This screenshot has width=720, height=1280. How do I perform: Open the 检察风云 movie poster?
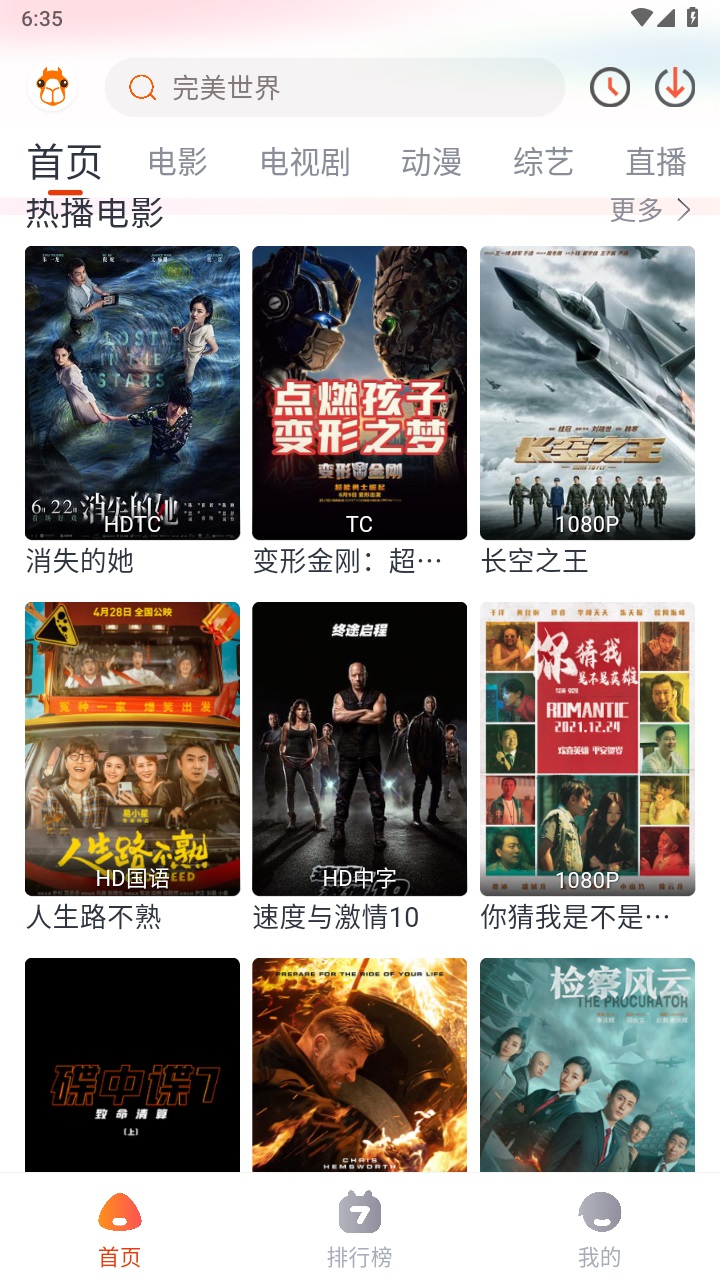click(587, 1064)
